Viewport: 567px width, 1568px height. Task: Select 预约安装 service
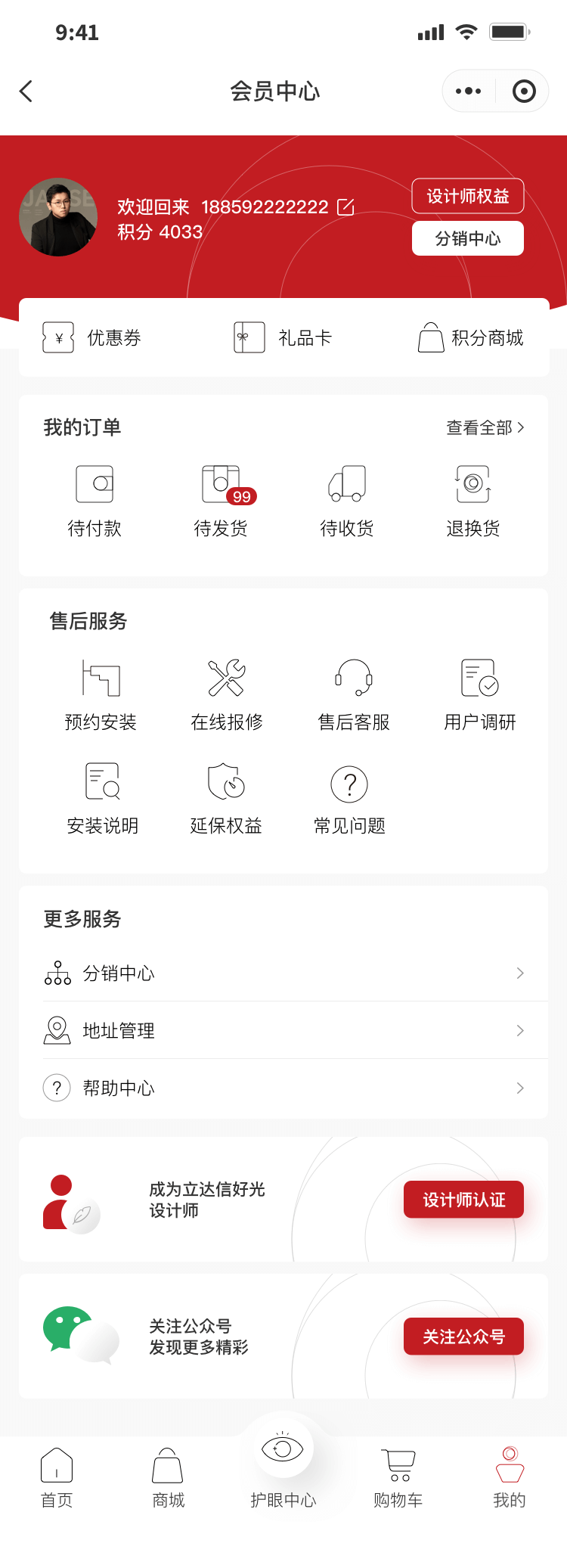(x=101, y=695)
